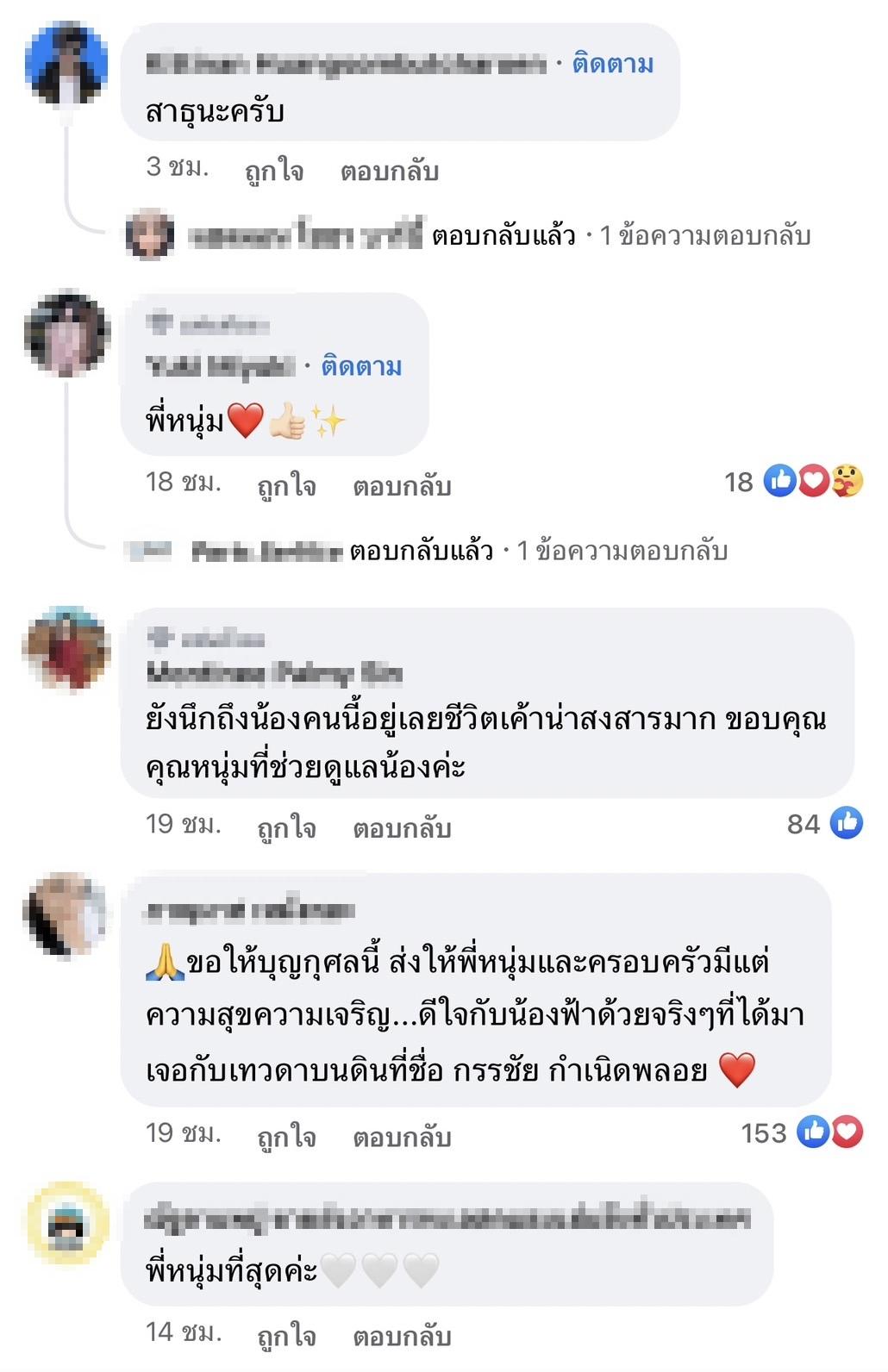Reply to the ยังนึกถึงน้องคนนี้ comment
Image resolution: width=888 pixels, height=1372 pixels.
402,828
